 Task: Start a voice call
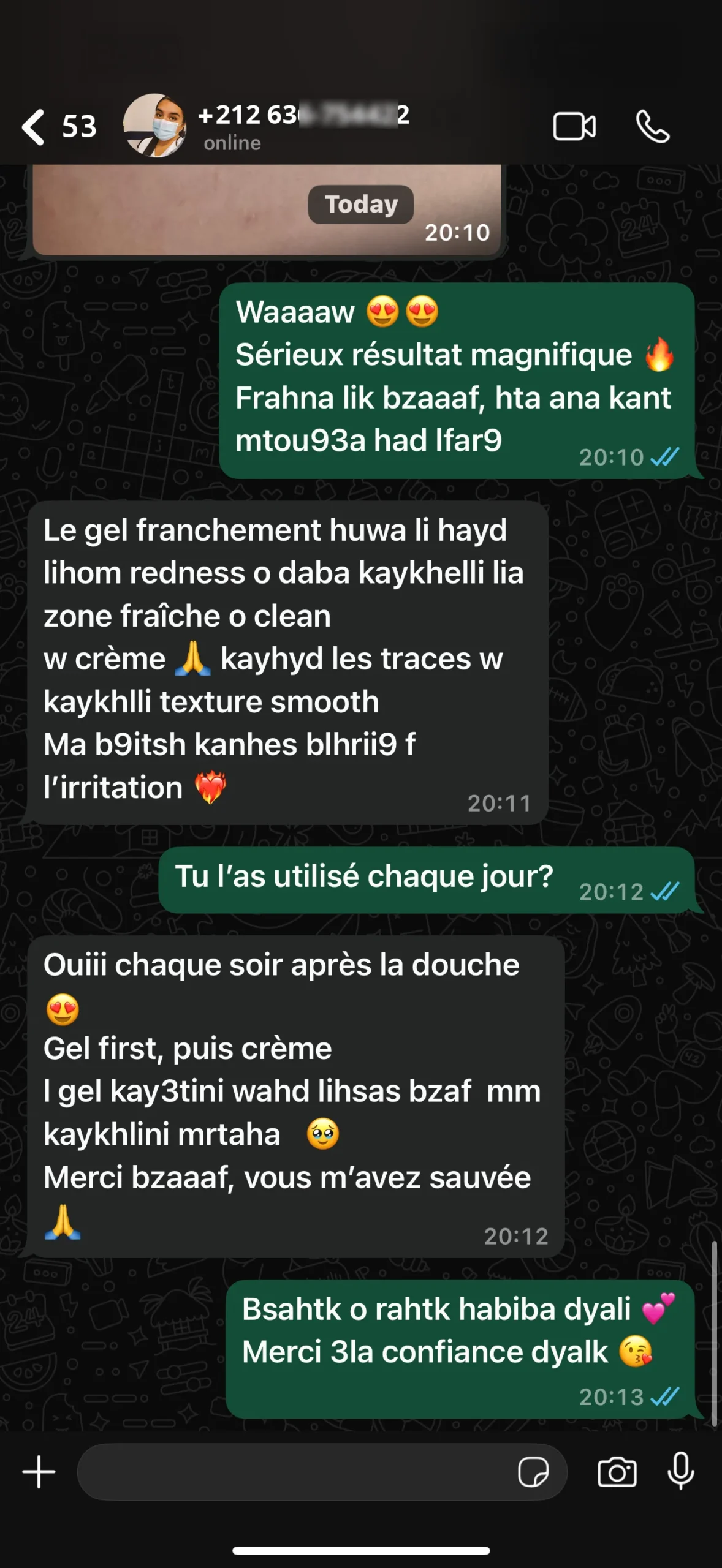click(653, 127)
